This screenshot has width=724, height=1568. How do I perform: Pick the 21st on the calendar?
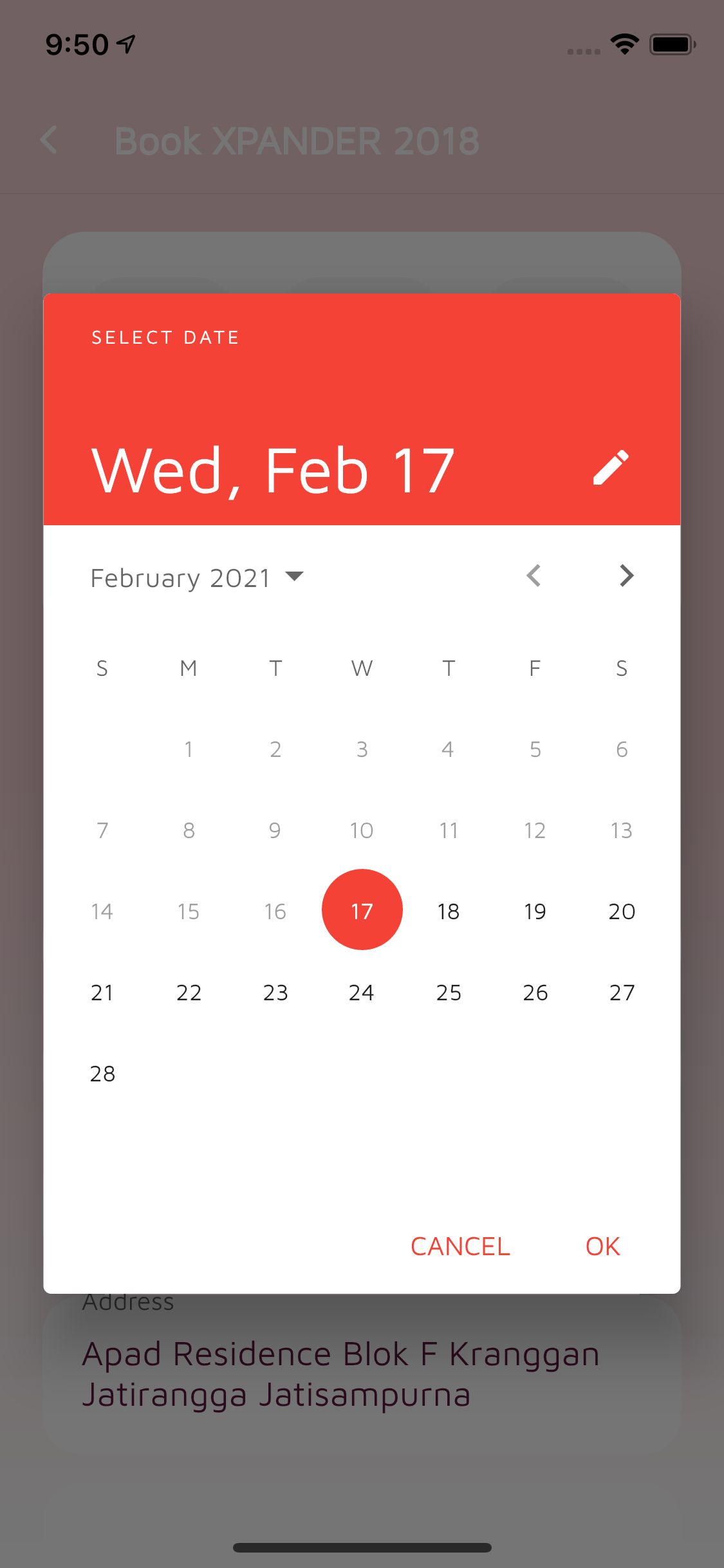tap(102, 992)
